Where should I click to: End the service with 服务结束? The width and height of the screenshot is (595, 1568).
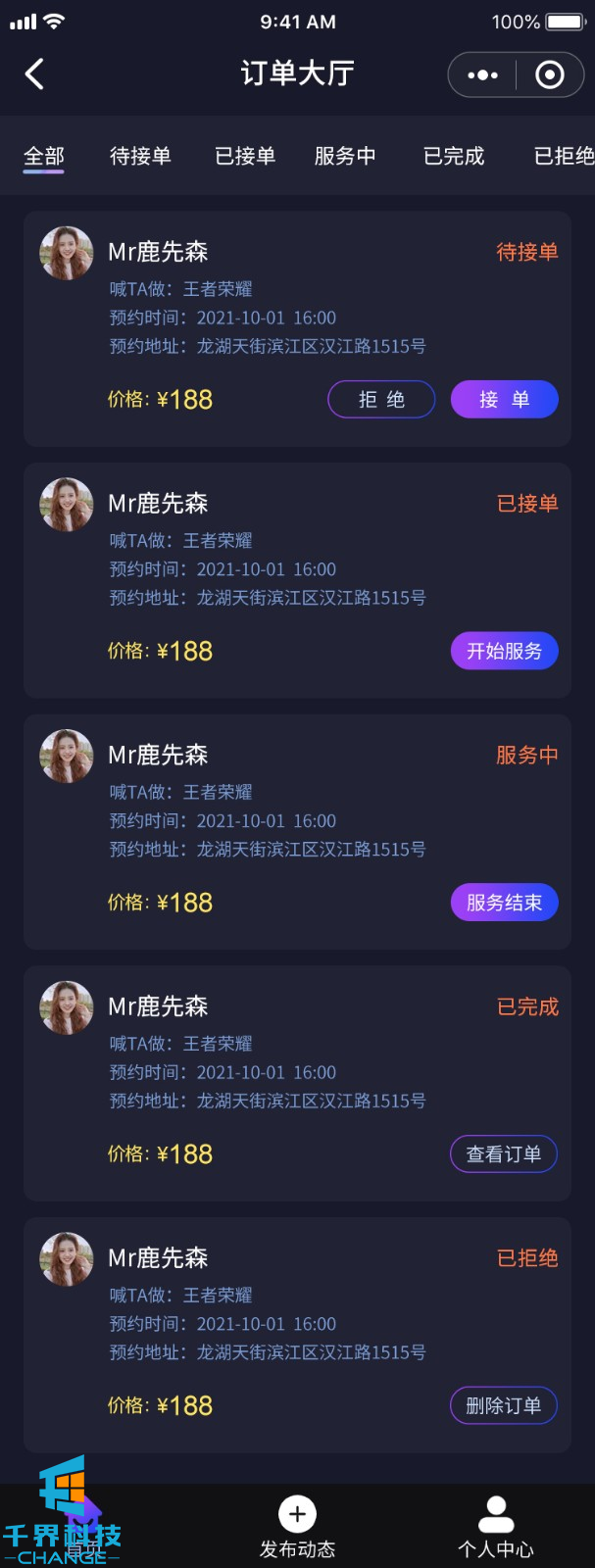click(x=504, y=903)
